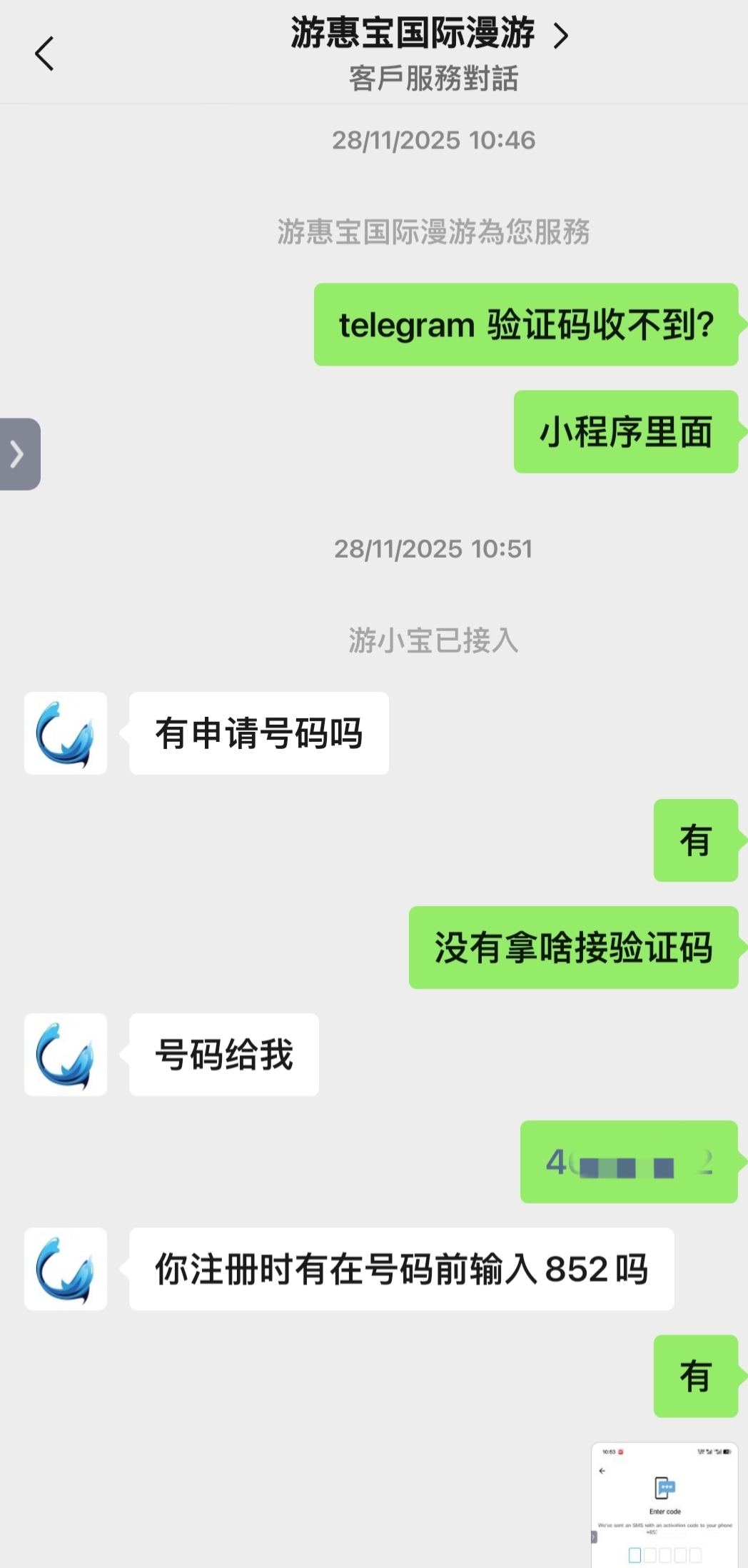Select the chat title 游惠宝国际漫游
Screen dimensions: 748x1568
click(x=414, y=34)
